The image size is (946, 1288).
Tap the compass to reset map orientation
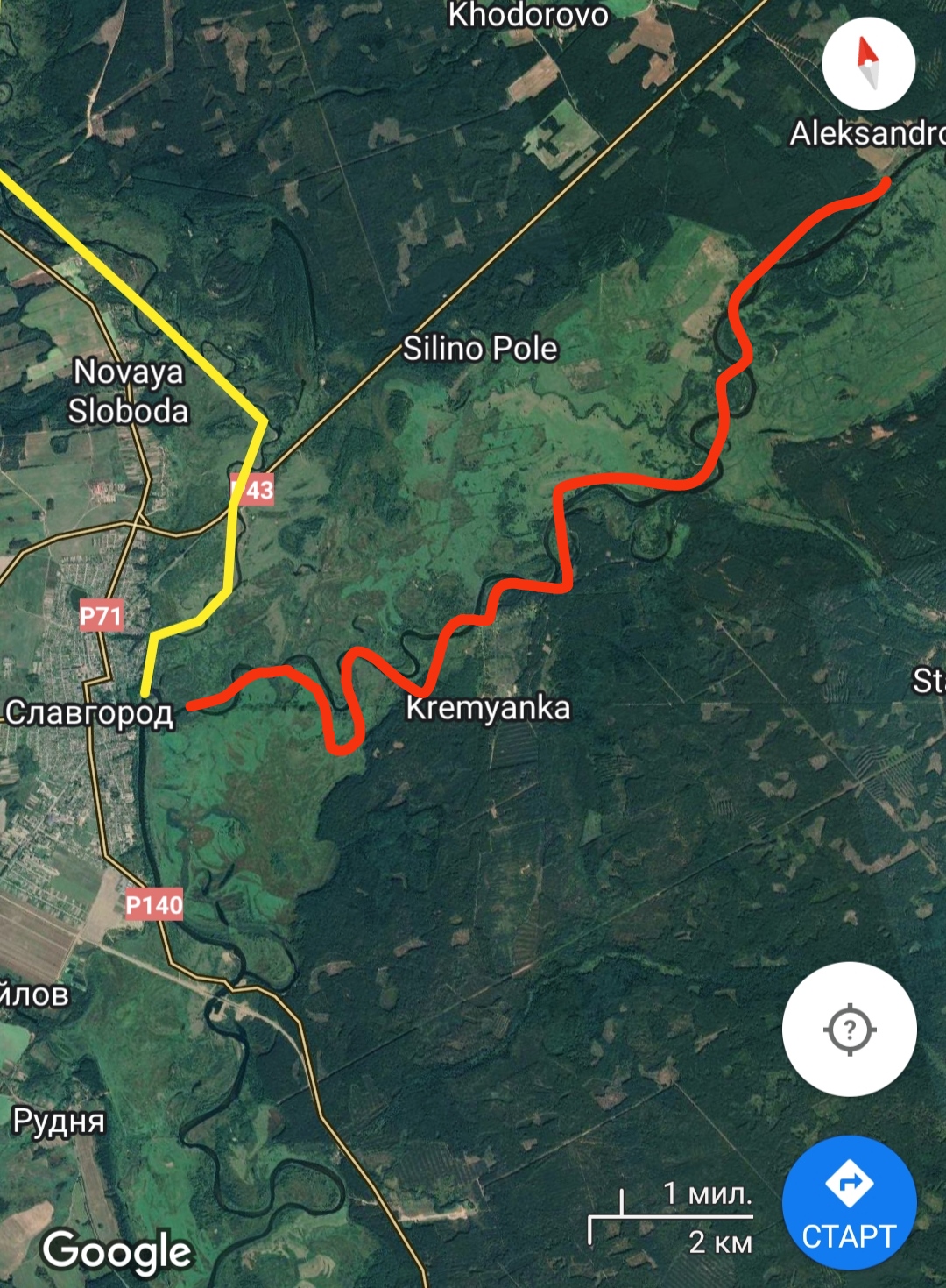coord(868,64)
